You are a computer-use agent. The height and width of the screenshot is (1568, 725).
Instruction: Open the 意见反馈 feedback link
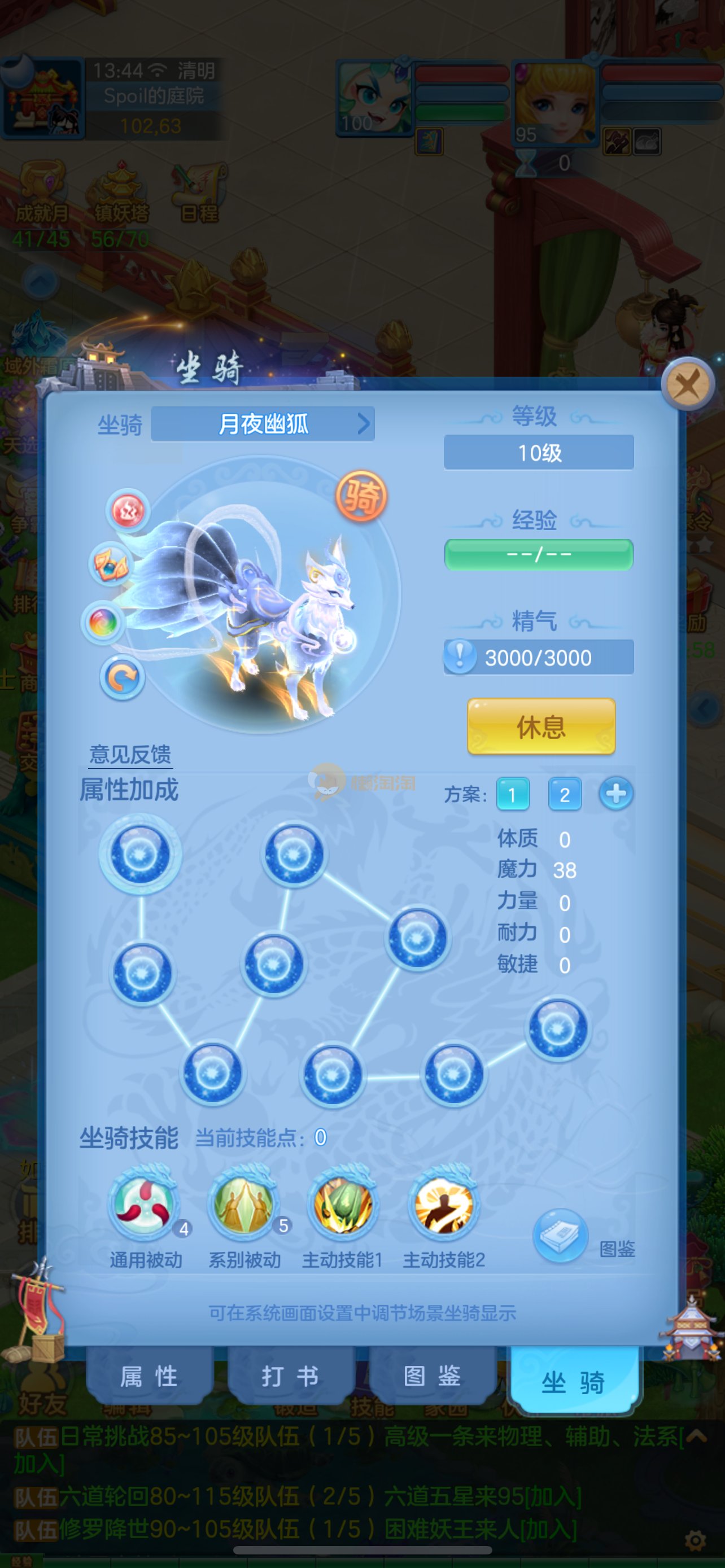point(130,754)
